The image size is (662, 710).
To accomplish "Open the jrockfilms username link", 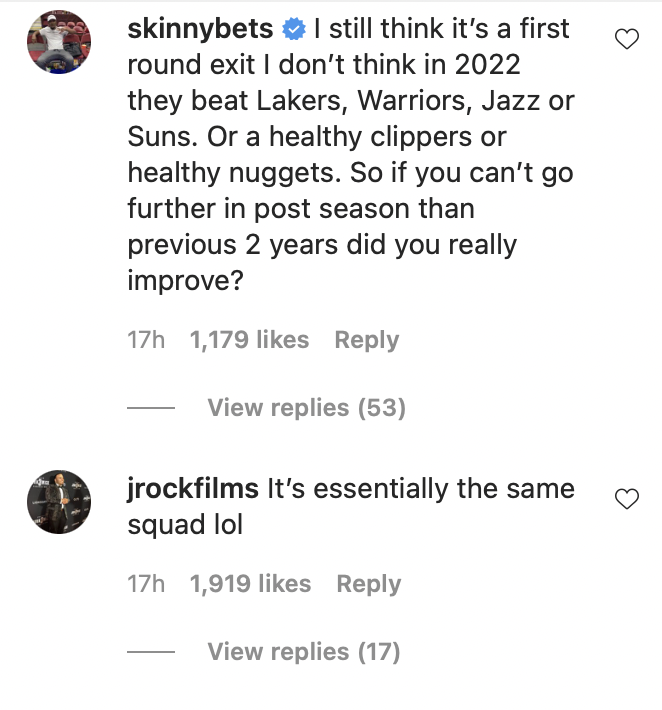I will (x=193, y=489).
